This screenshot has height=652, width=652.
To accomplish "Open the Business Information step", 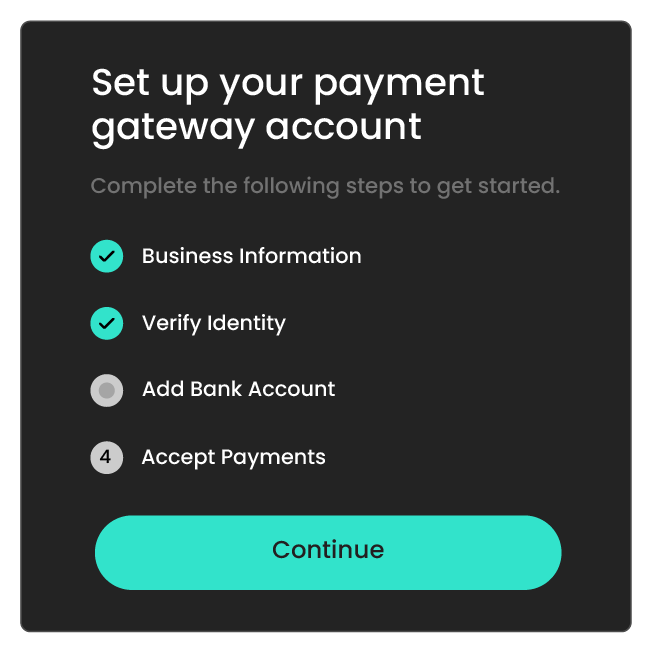I will point(251,256).
